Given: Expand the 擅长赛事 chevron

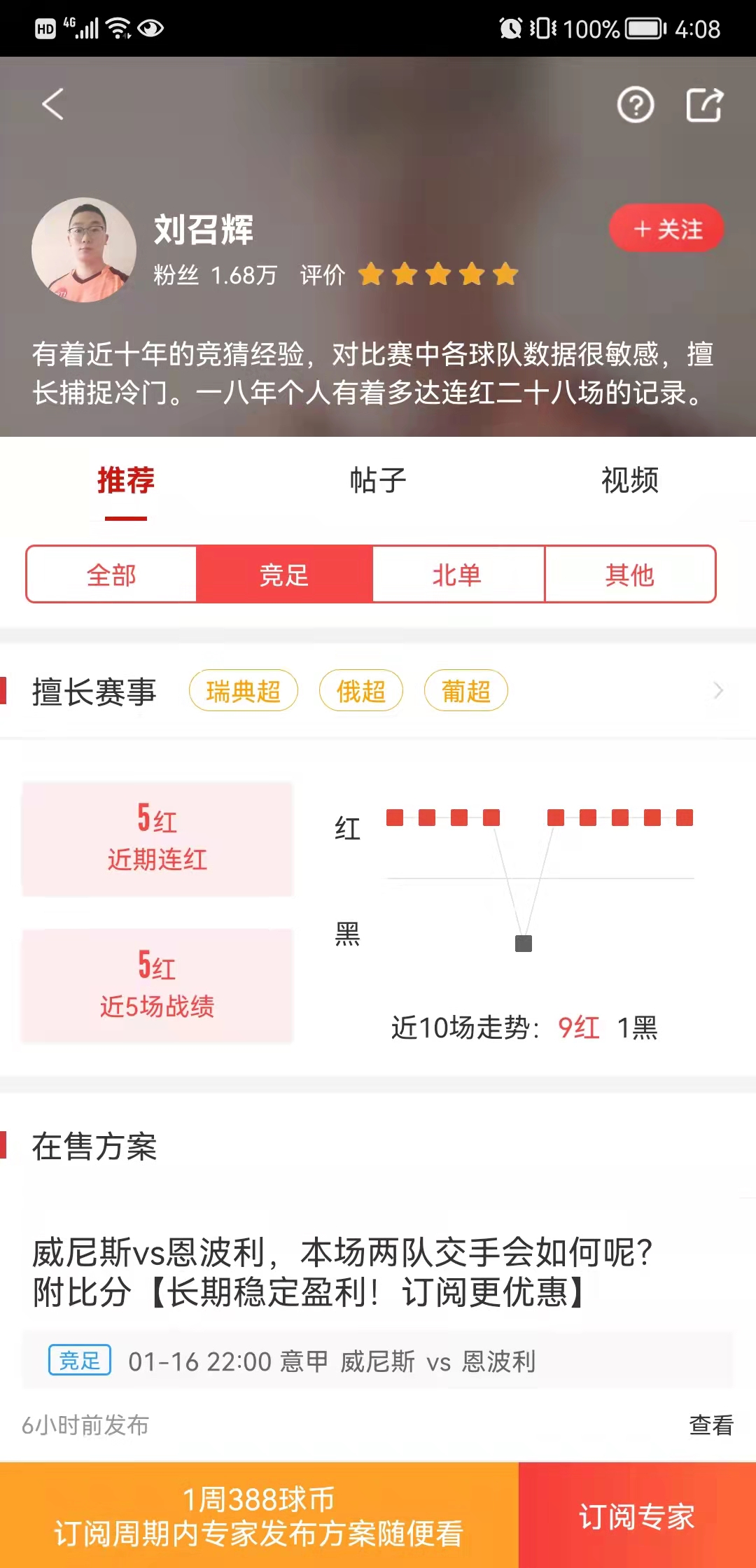Looking at the screenshot, I should pyautogui.click(x=717, y=691).
